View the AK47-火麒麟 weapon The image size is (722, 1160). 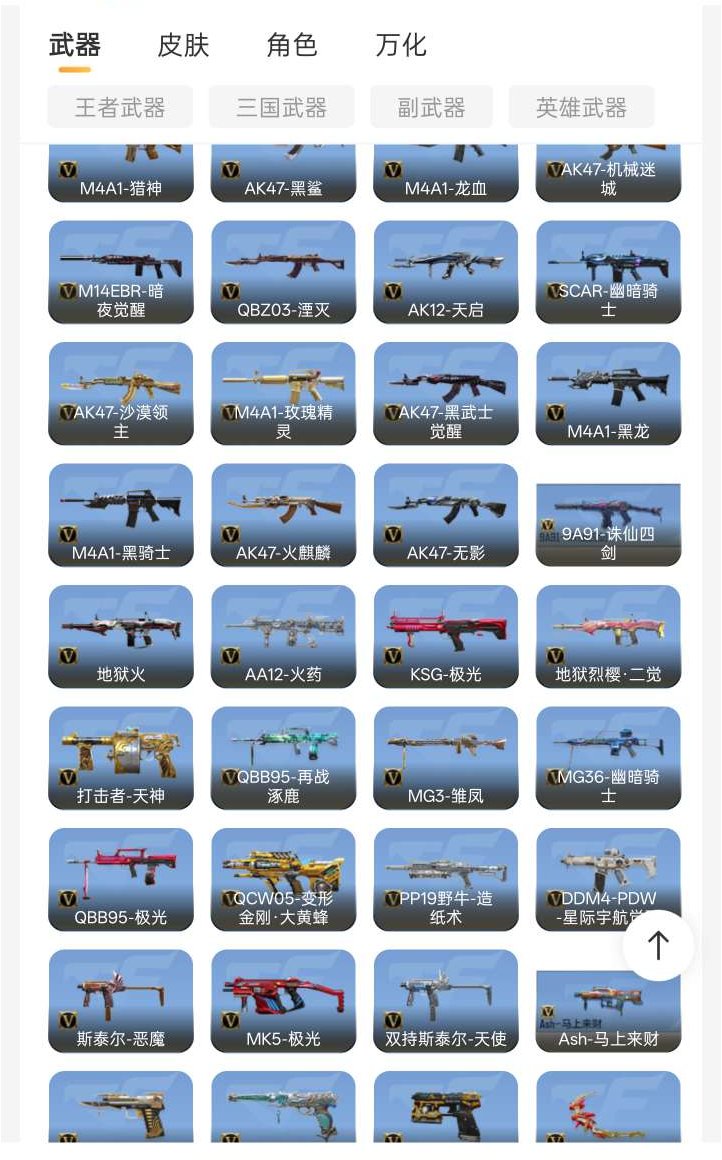pyautogui.click(x=283, y=515)
